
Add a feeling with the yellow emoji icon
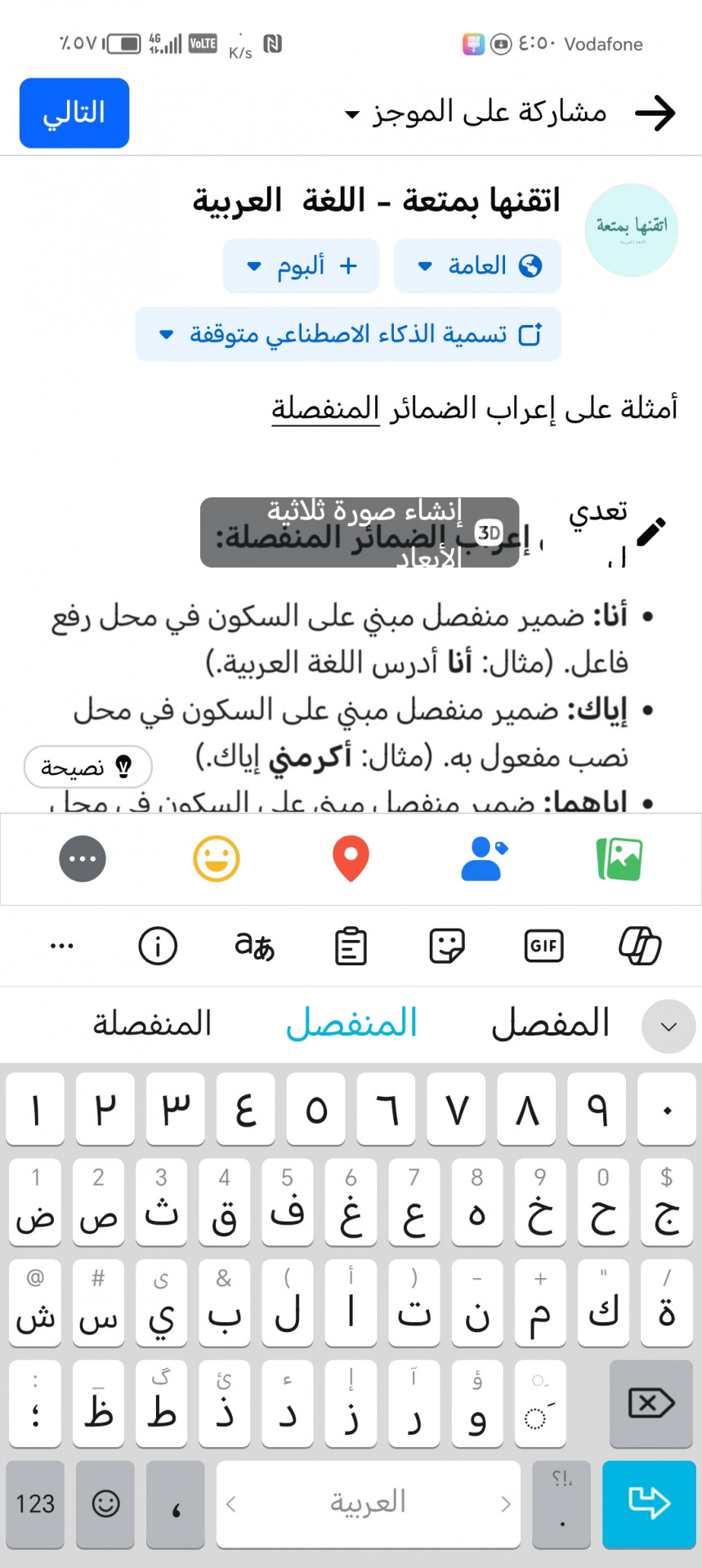tap(217, 859)
